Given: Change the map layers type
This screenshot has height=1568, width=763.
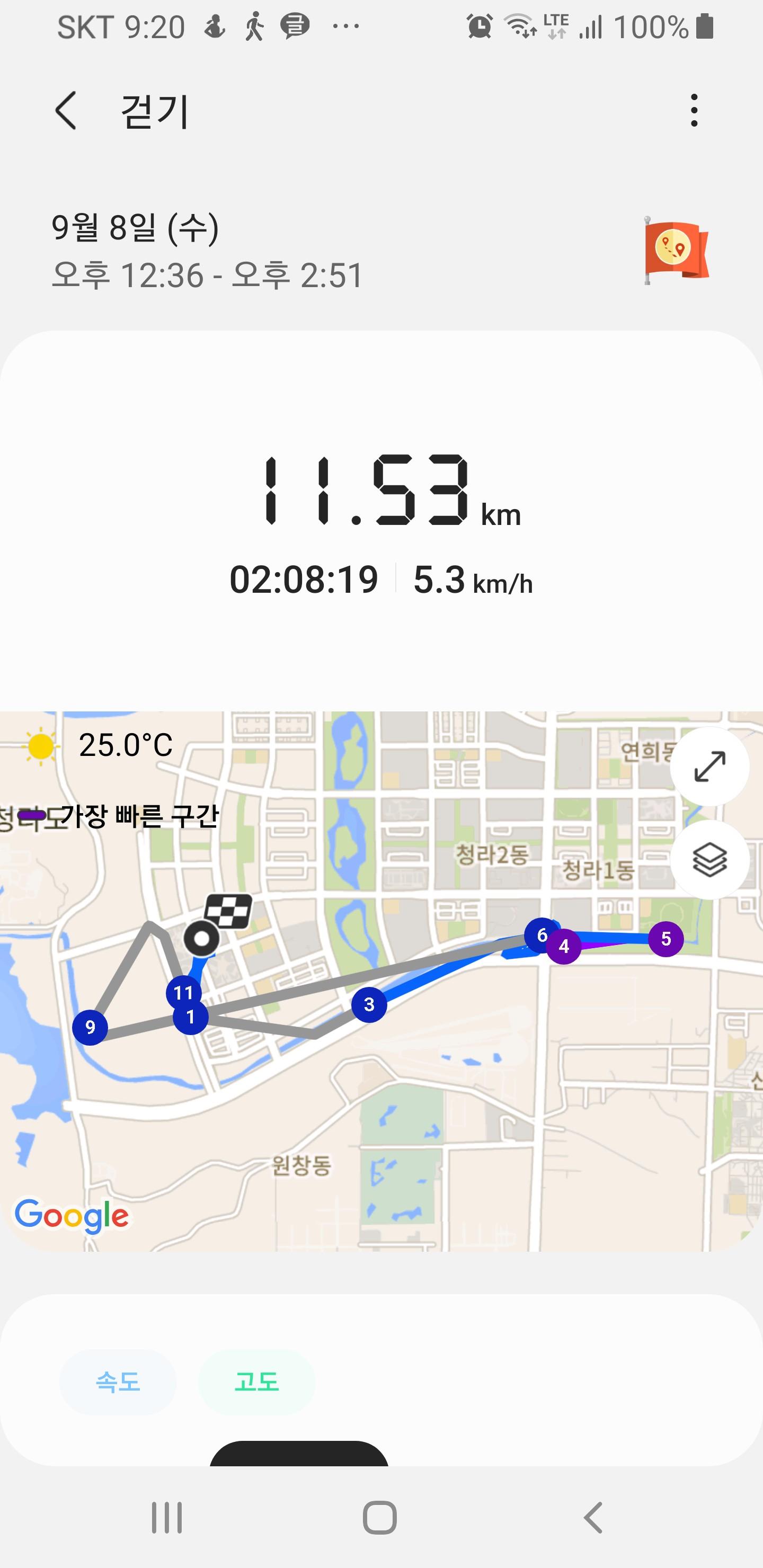Looking at the screenshot, I should (x=709, y=859).
